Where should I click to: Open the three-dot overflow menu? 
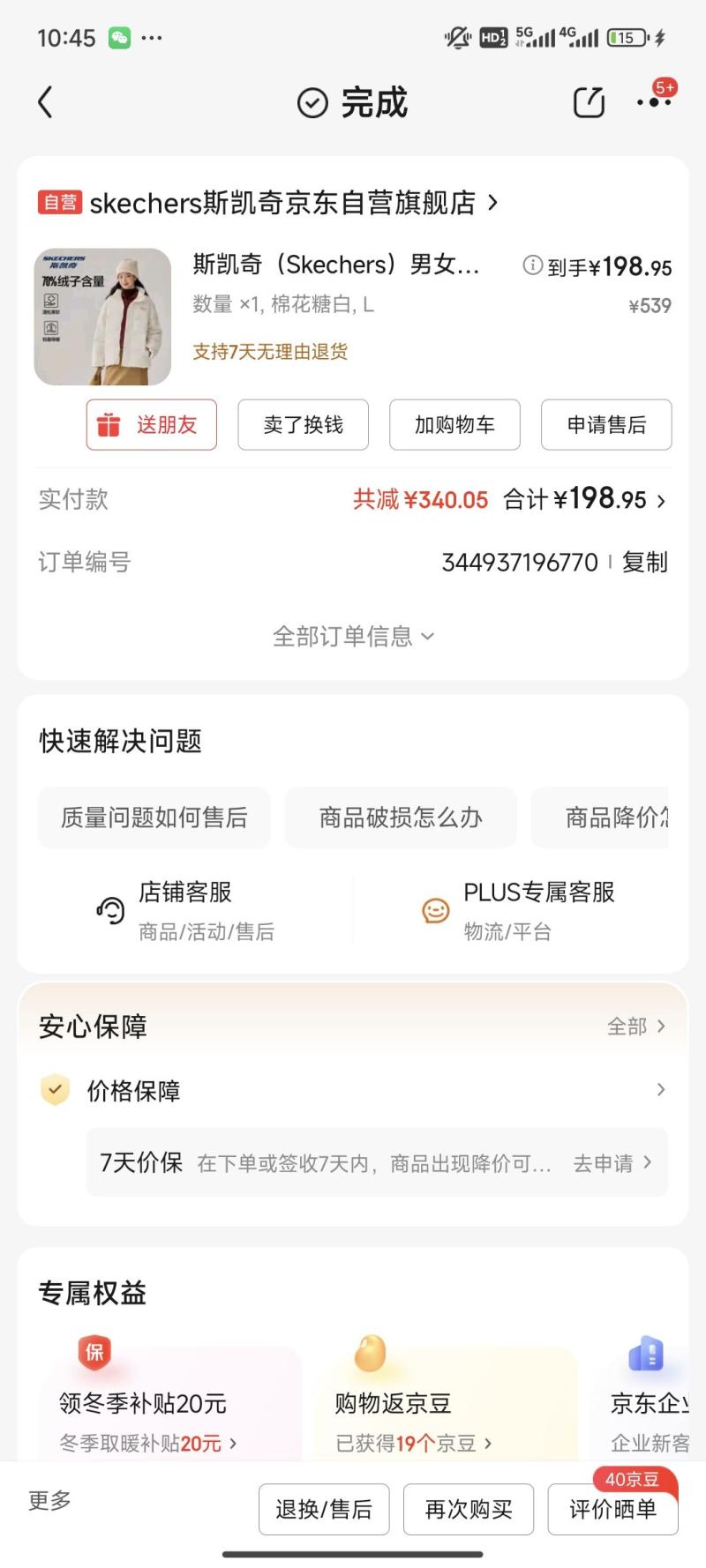tap(653, 102)
